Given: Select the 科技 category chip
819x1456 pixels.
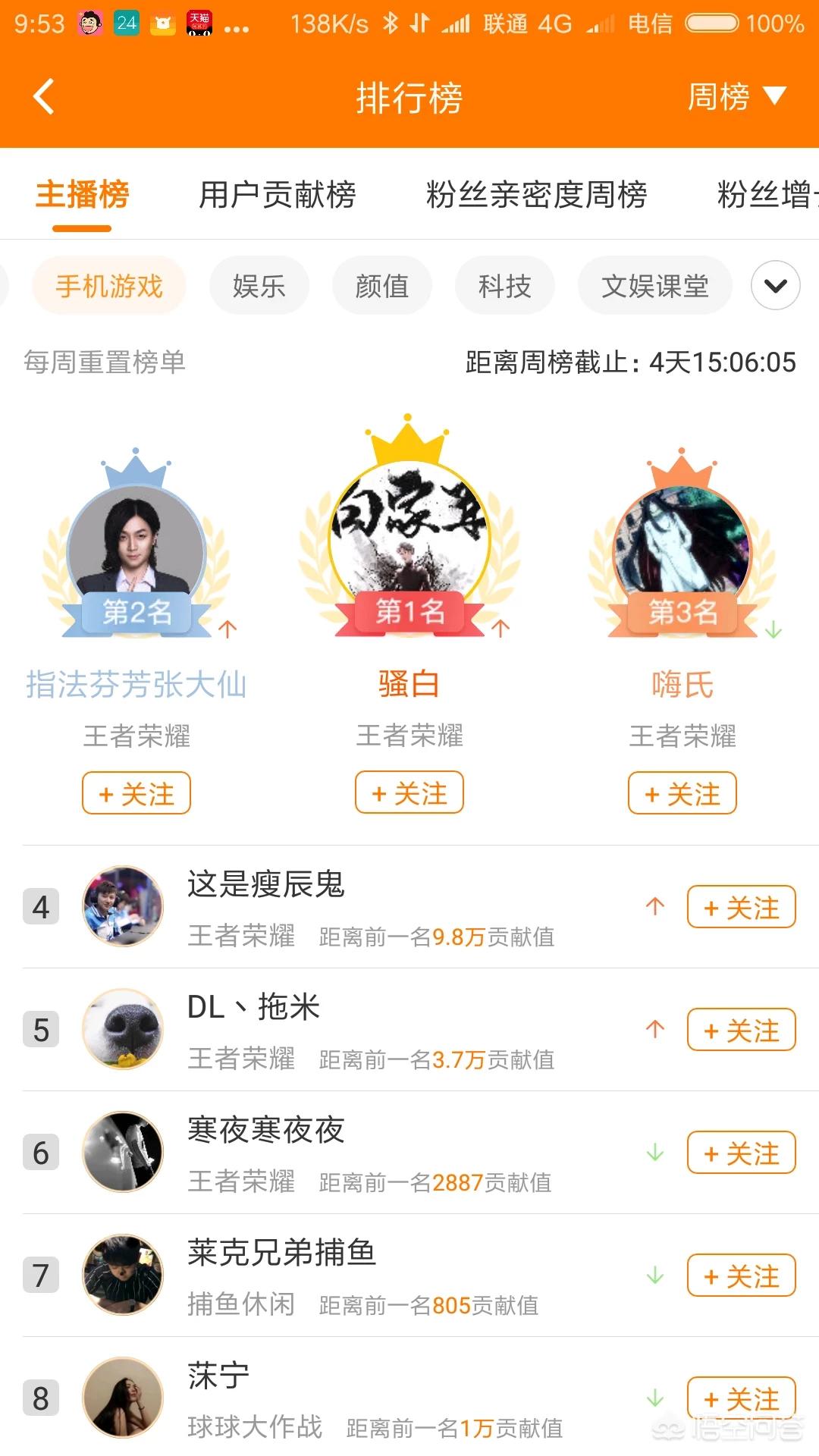Looking at the screenshot, I should click(x=505, y=286).
